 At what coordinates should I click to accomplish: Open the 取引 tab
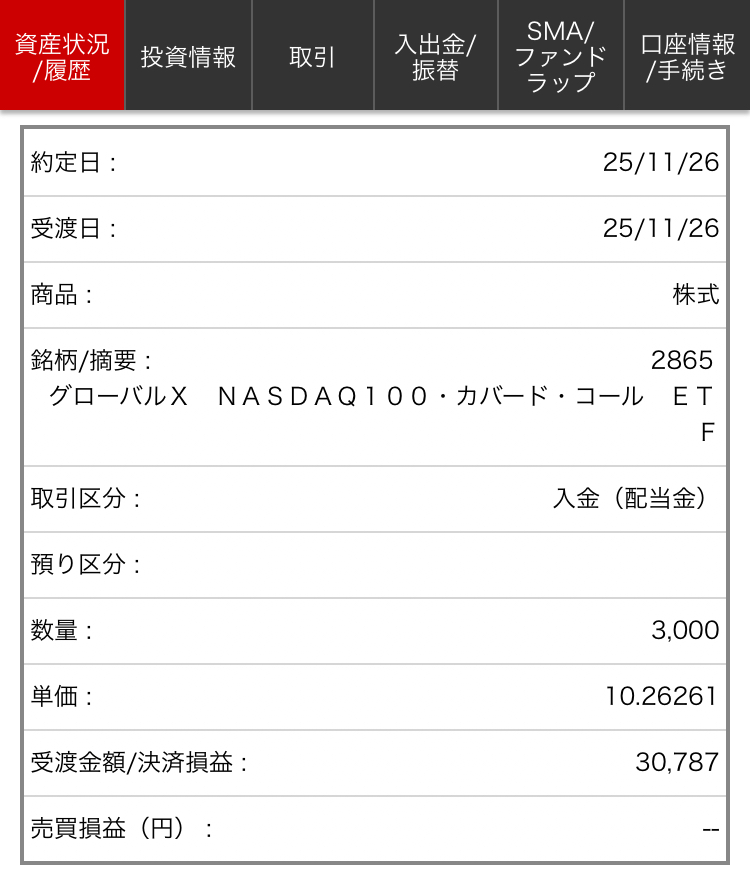pyautogui.click(x=312, y=56)
